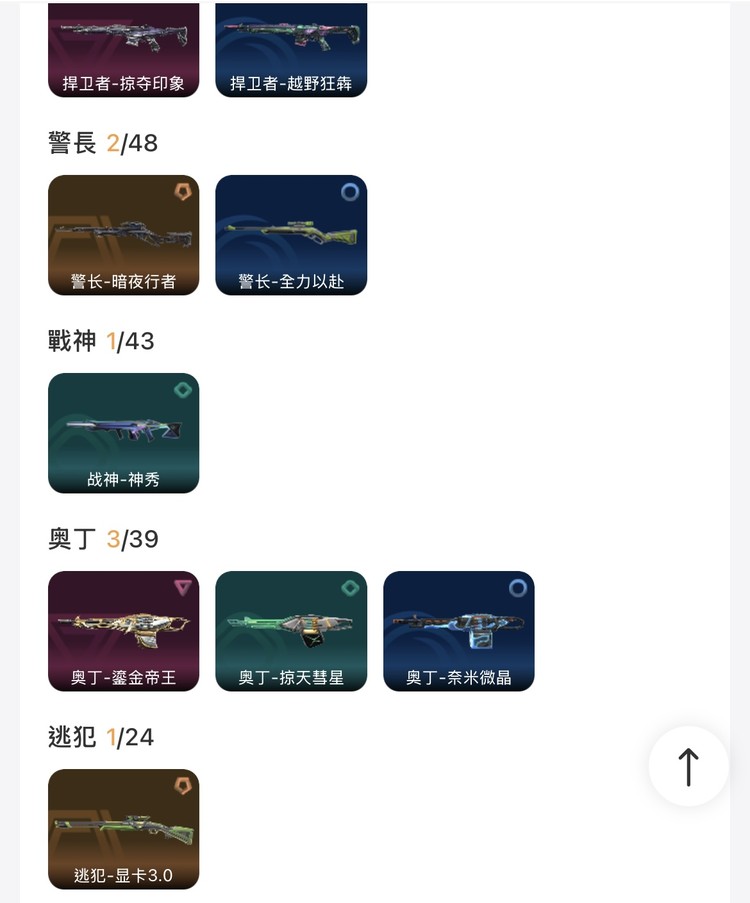Select the 战神-神秀 skin card
Viewport: 750px width, 903px height.
123,433
